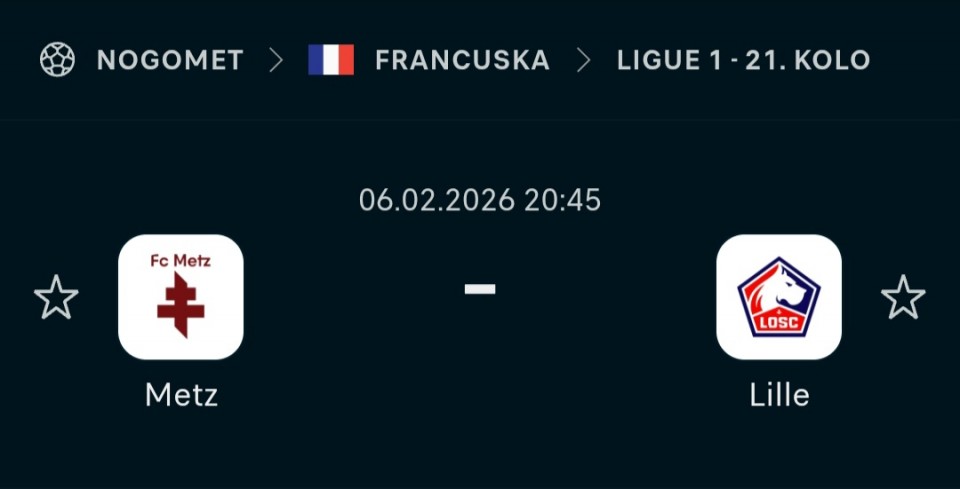Open the Nogomet breadcrumb

tap(169, 60)
